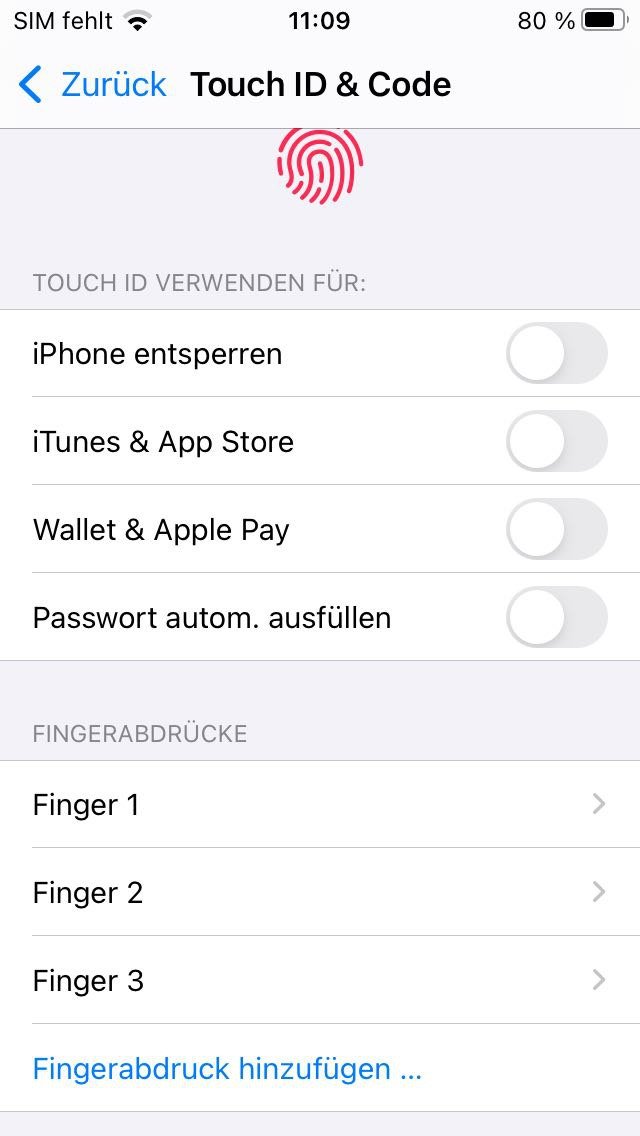Select the Finger 3 row

click(320, 980)
